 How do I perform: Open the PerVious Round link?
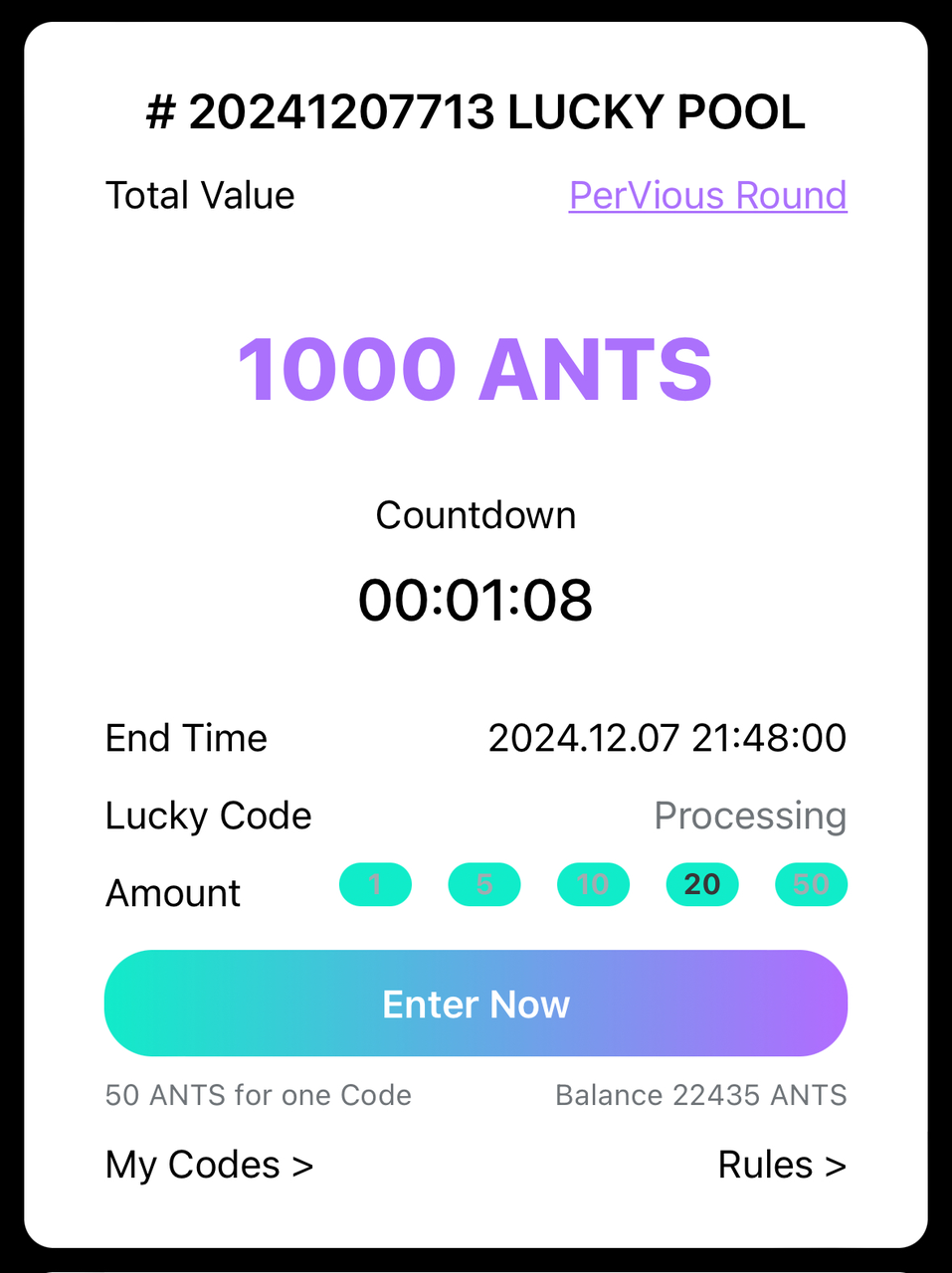707,196
